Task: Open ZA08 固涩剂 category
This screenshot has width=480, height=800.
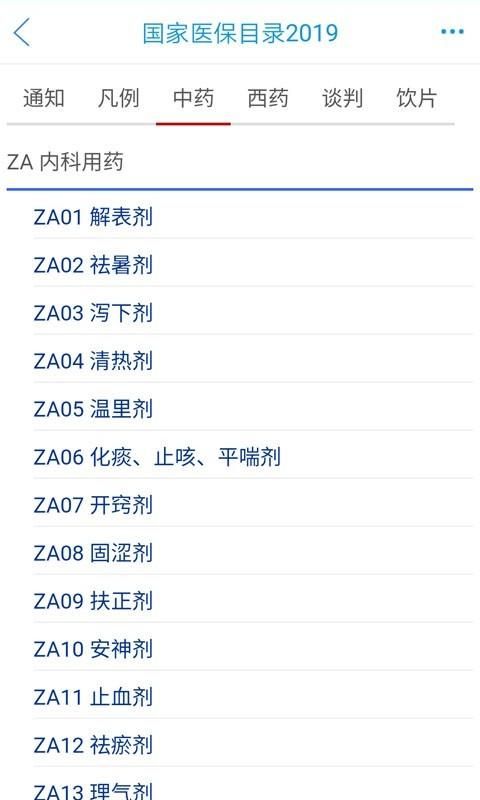Action: (253, 553)
